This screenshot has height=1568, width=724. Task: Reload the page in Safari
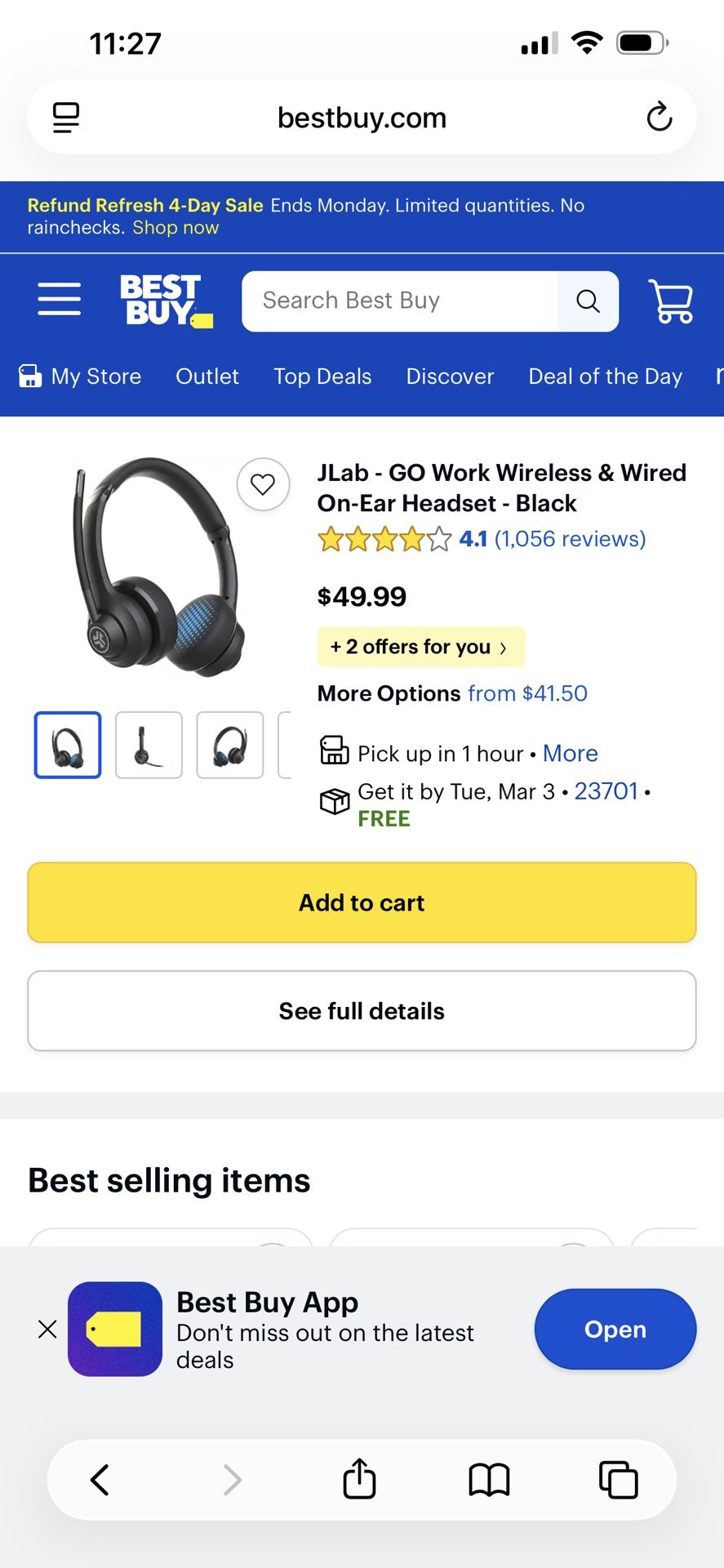tap(659, 118)
